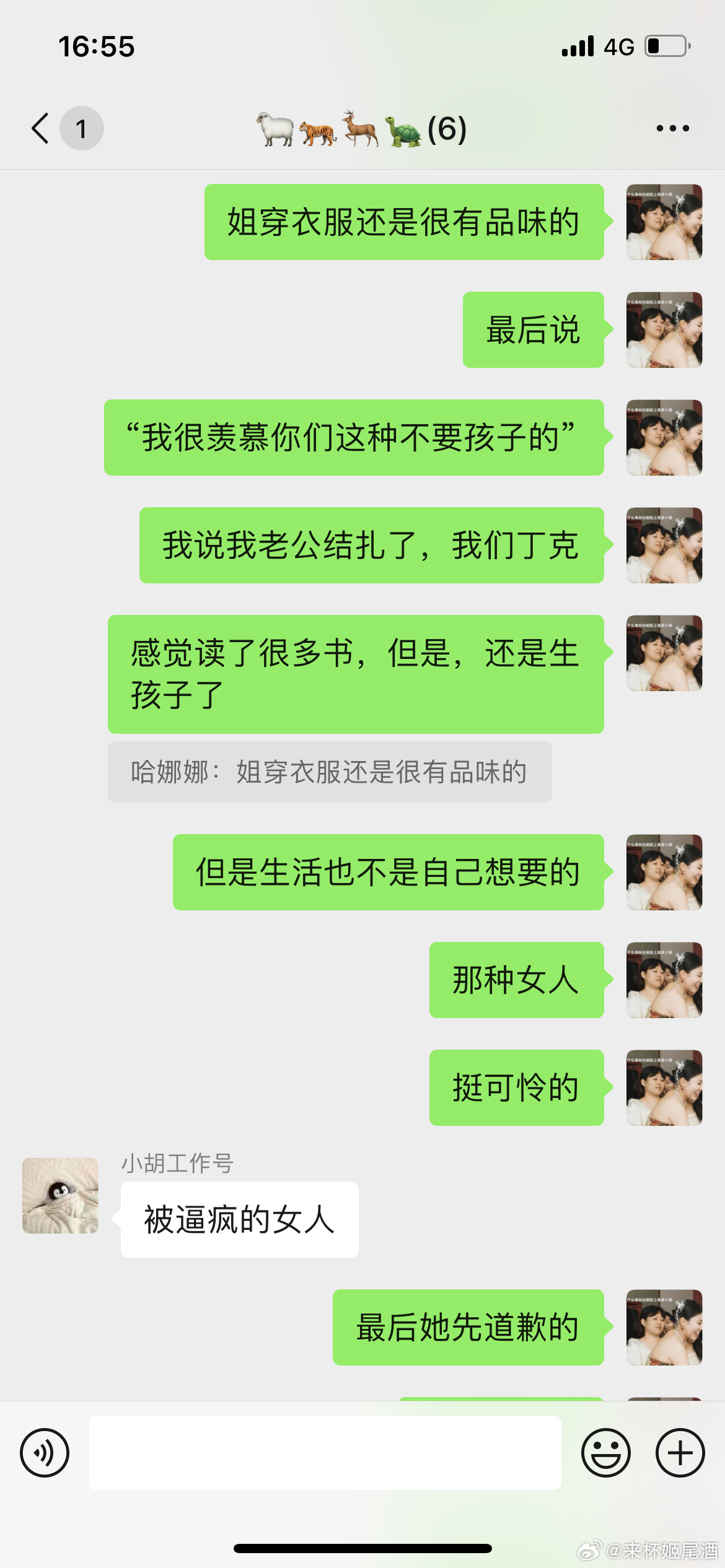
Task: Open 小胡工作号's profile avatar
Action: [60, 1195]
